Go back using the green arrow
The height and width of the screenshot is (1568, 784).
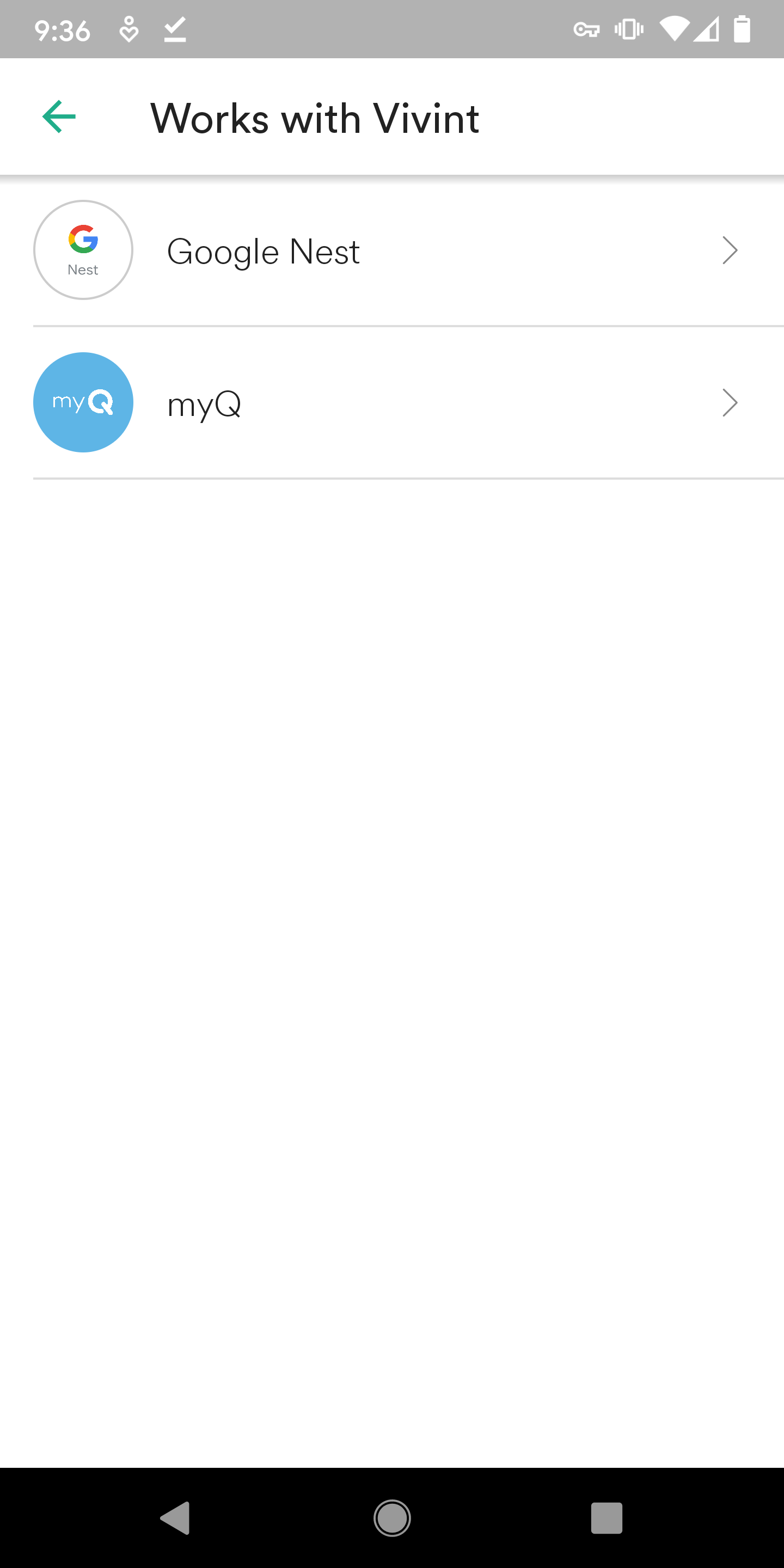(59, 117)
